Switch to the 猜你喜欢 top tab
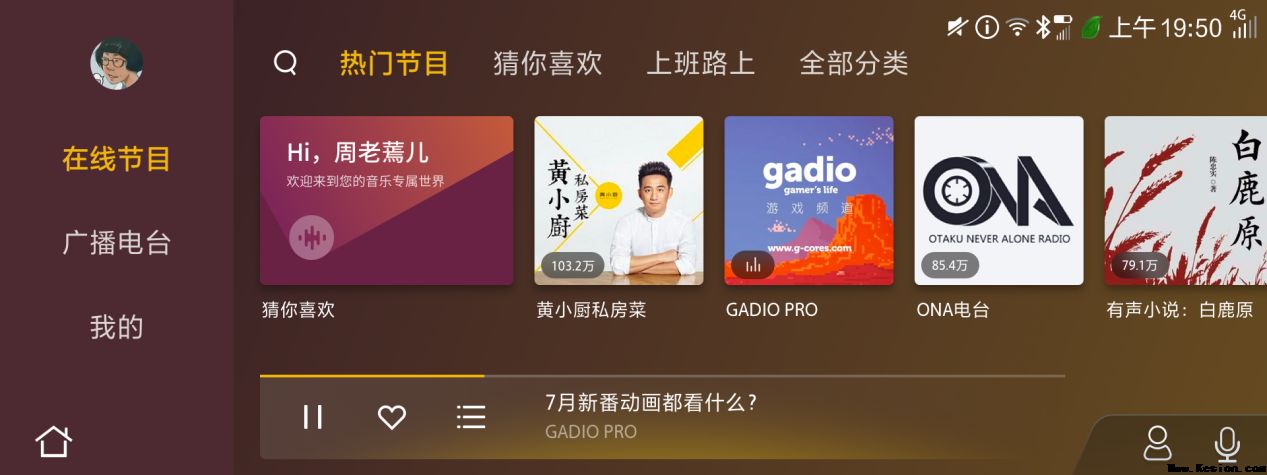Viewport: 1267px width, 475px height. (547, 64)
